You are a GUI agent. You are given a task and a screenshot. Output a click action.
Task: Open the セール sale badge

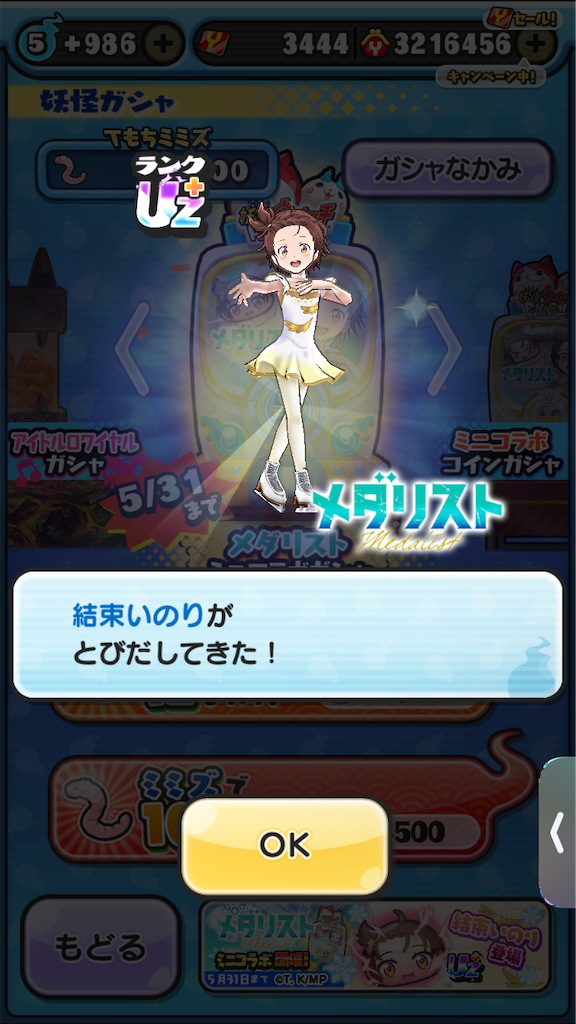(522, 19)
